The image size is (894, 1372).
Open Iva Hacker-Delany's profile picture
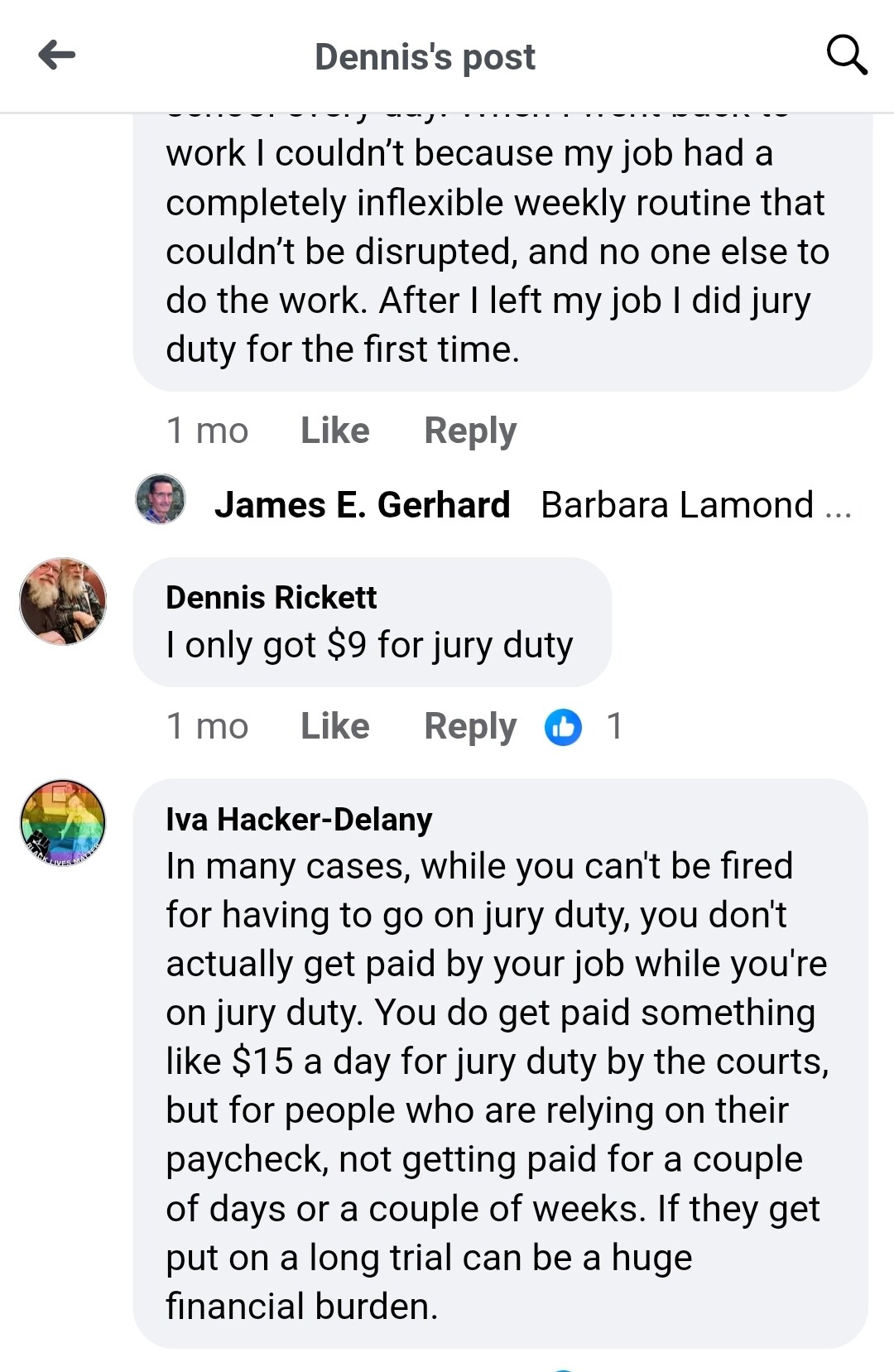[x=63, y=822]
